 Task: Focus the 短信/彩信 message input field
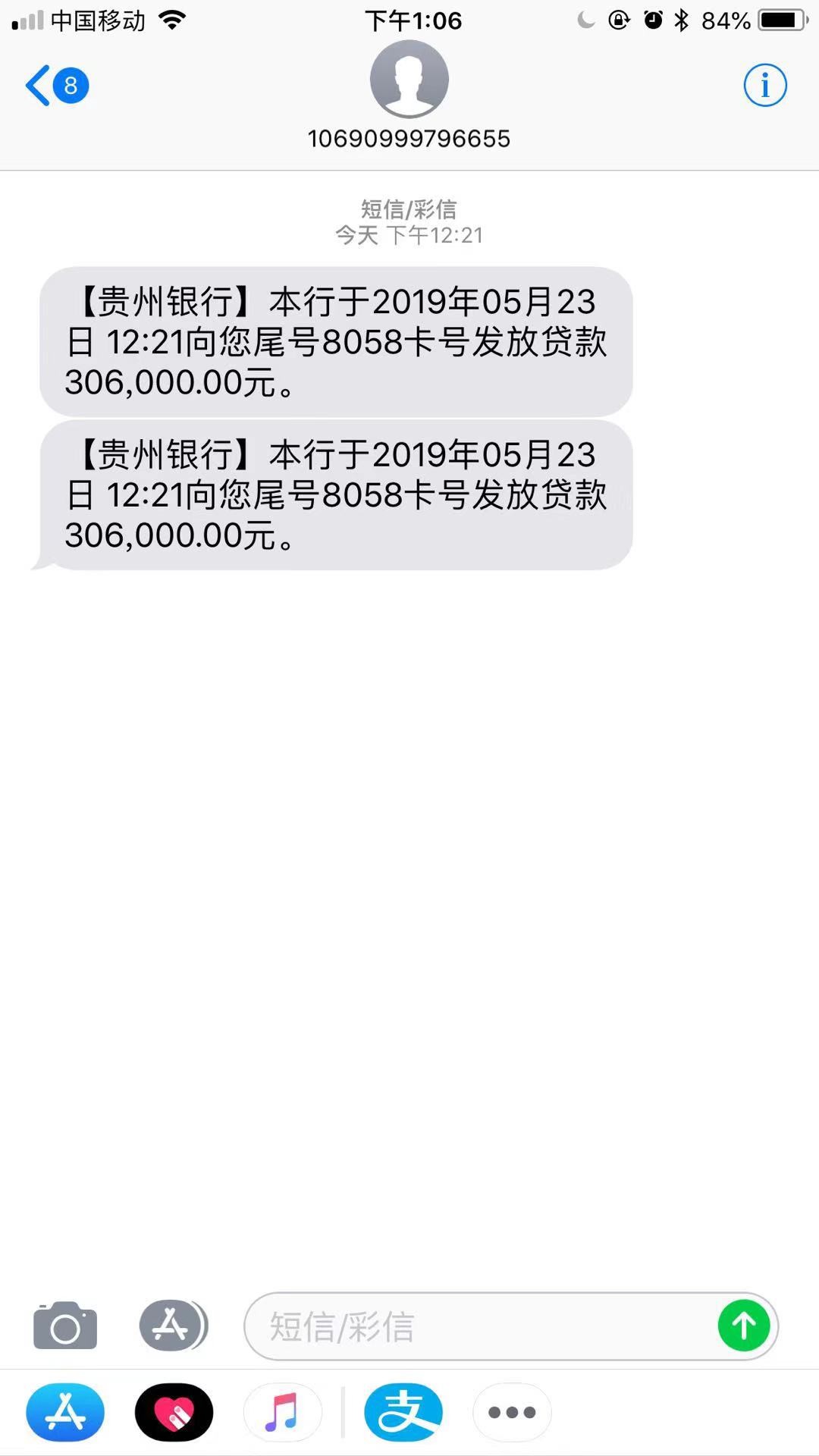point(478,1326)
